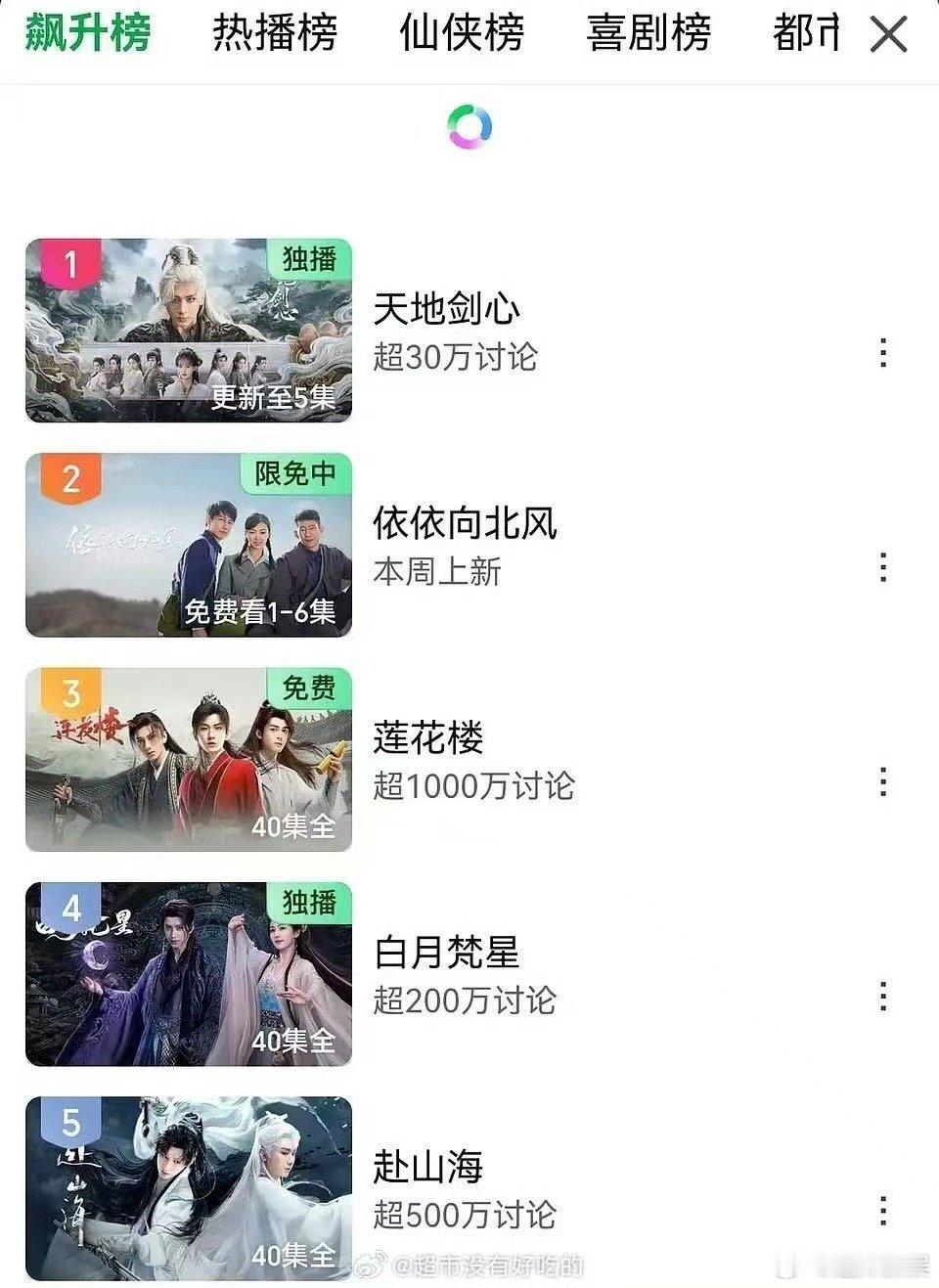939x1288 pixels.
Task: Close the ranking panel
Action: pos(888,35)
